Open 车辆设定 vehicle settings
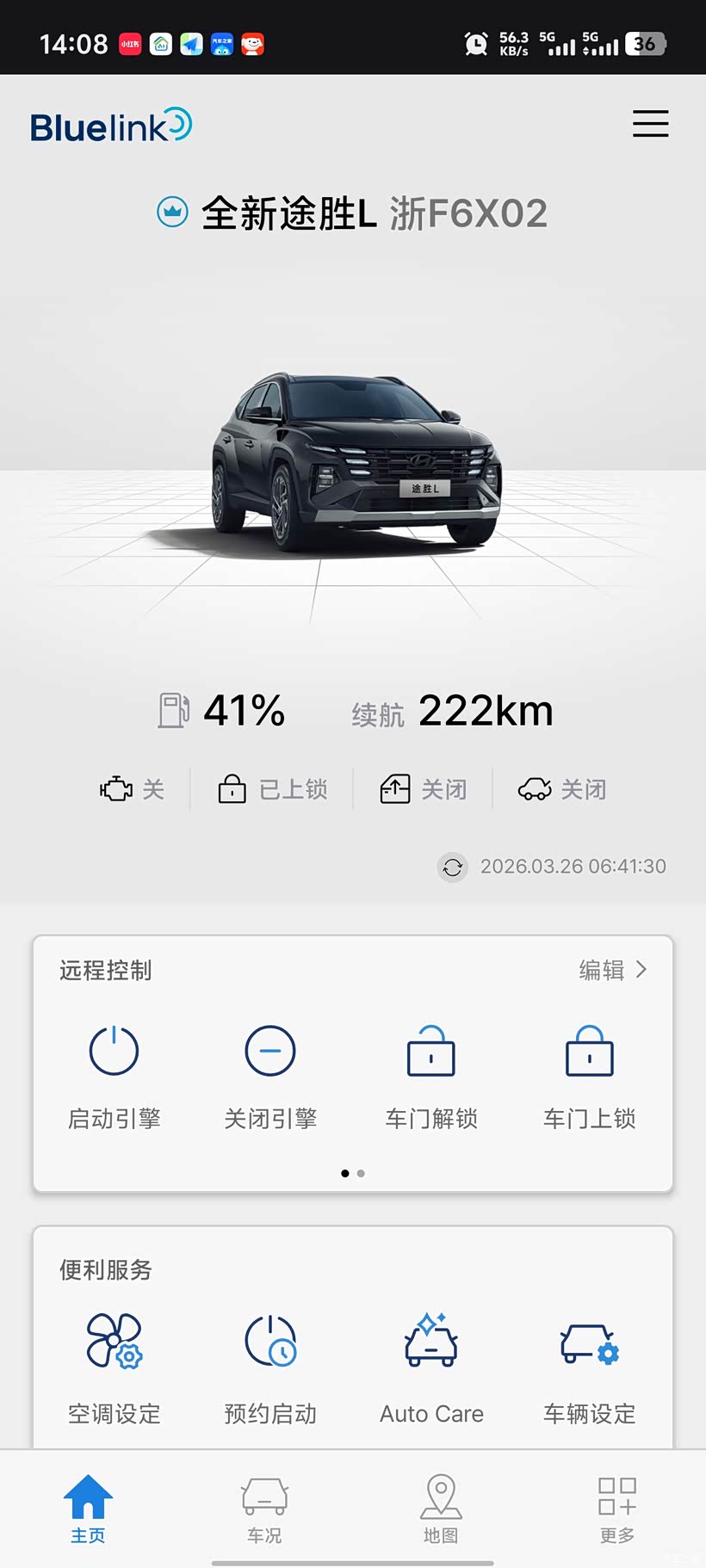 point(590,1368)
